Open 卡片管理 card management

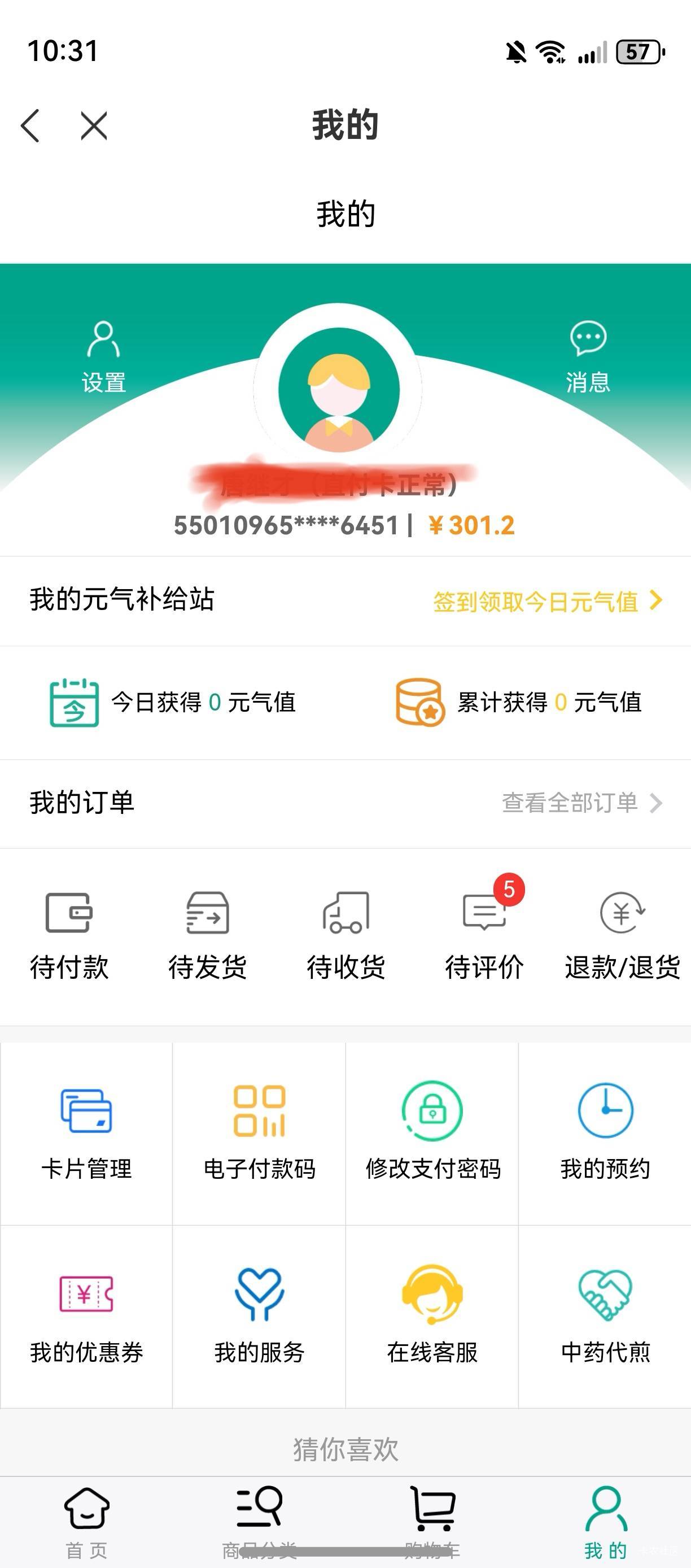pyautogui.click(x=86, y=1132)
